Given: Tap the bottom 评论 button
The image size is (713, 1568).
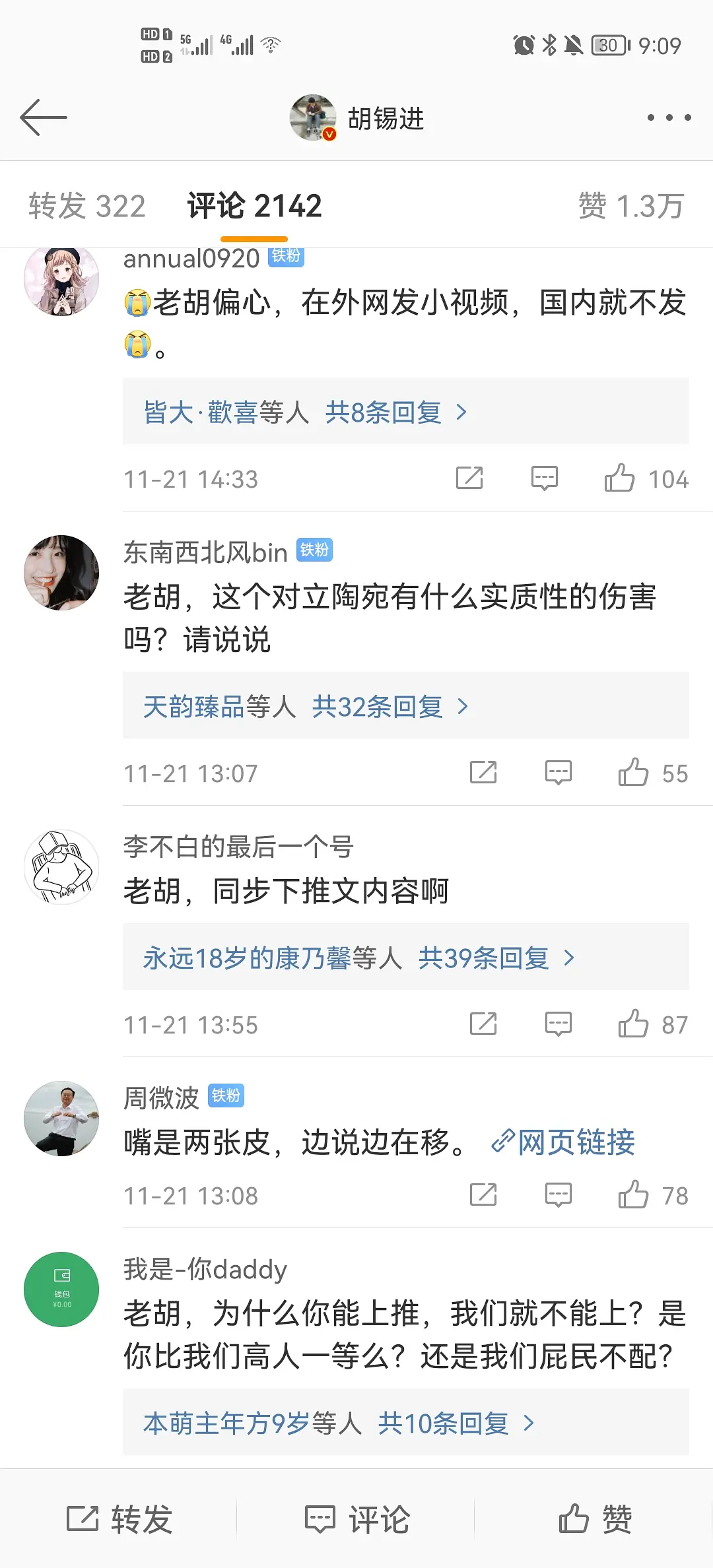Looking at the screenshot, I should (357, 1519).
